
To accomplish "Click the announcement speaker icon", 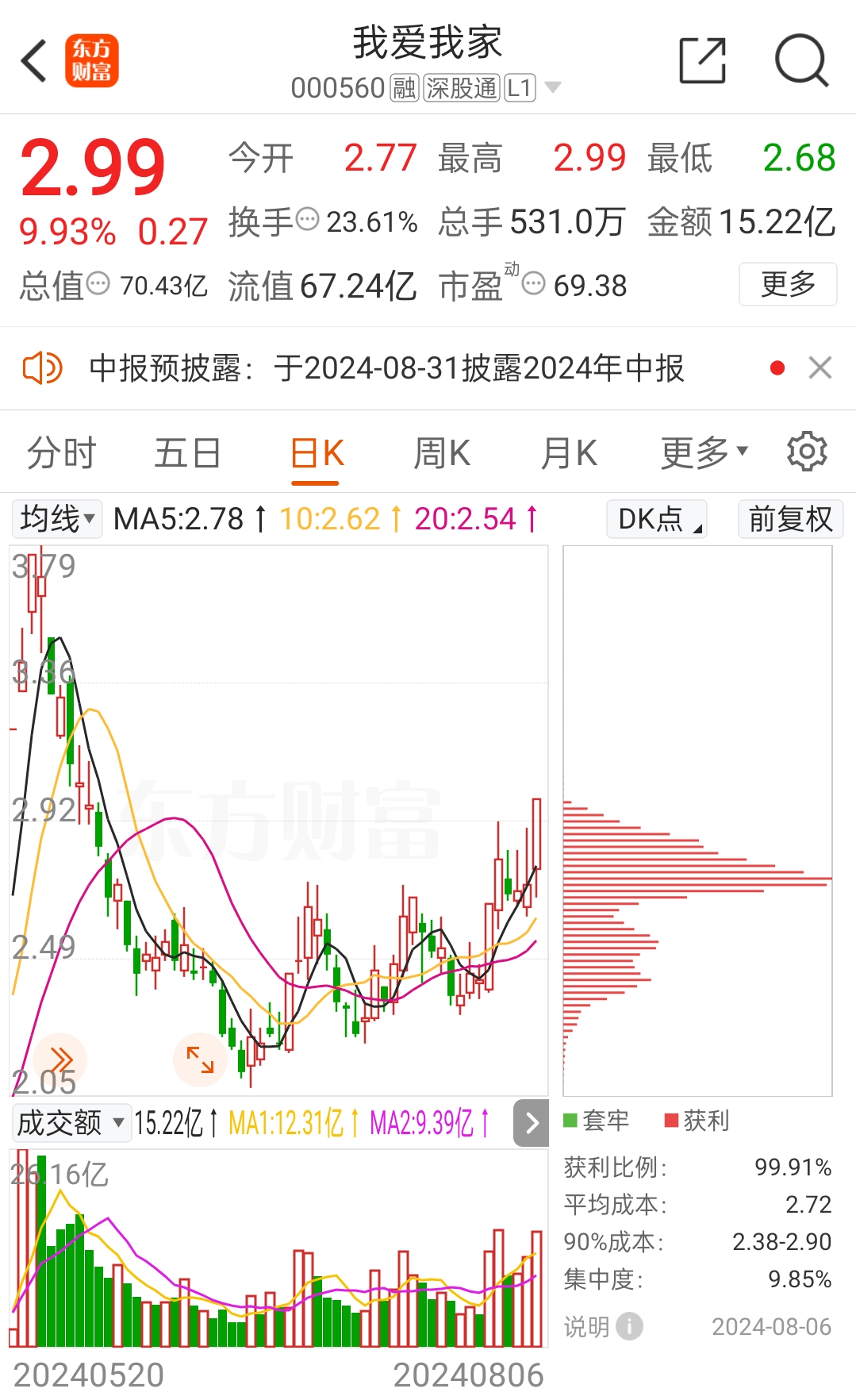I will (x=40, y=368).
